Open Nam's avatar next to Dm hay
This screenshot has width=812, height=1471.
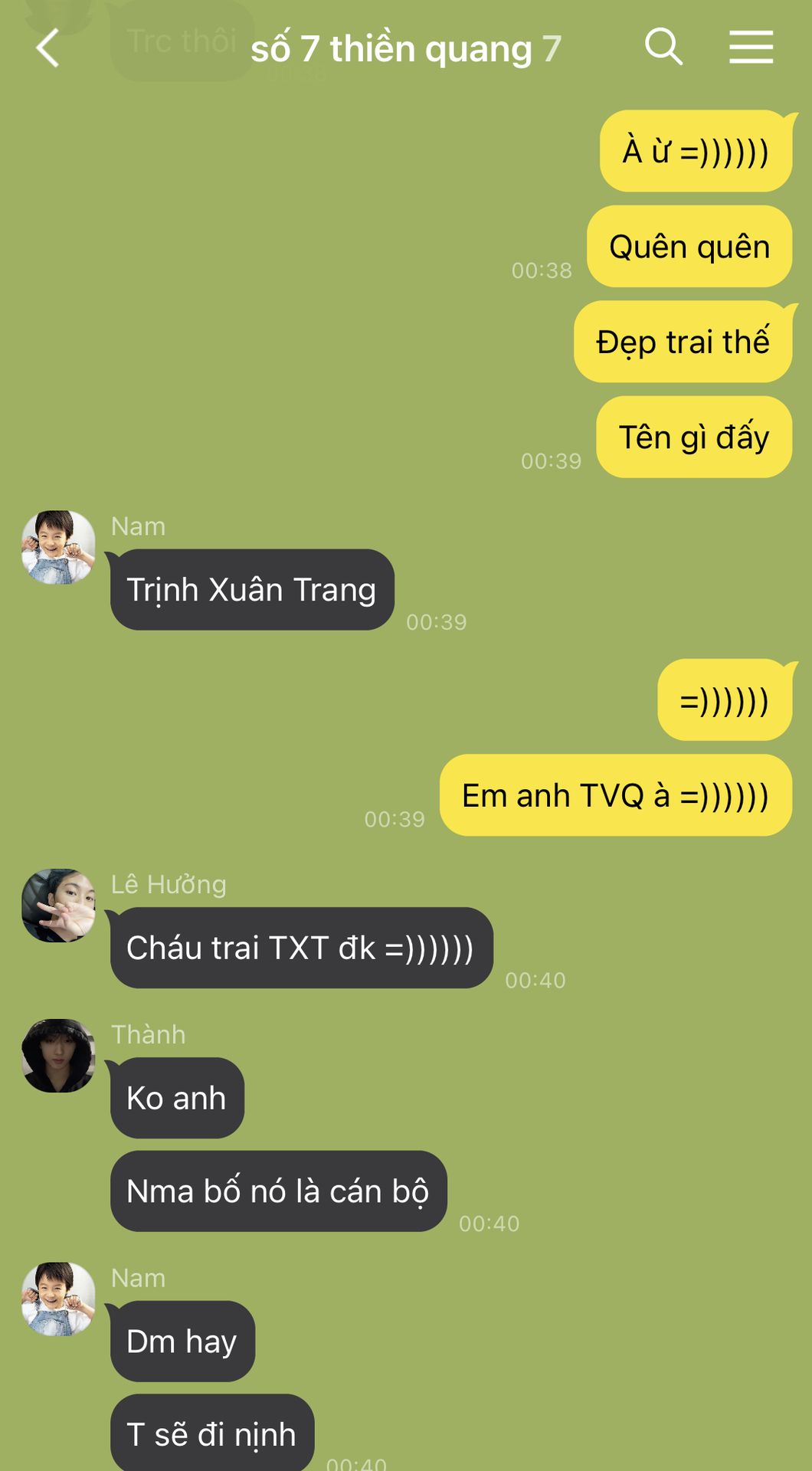pos(58,1299)
